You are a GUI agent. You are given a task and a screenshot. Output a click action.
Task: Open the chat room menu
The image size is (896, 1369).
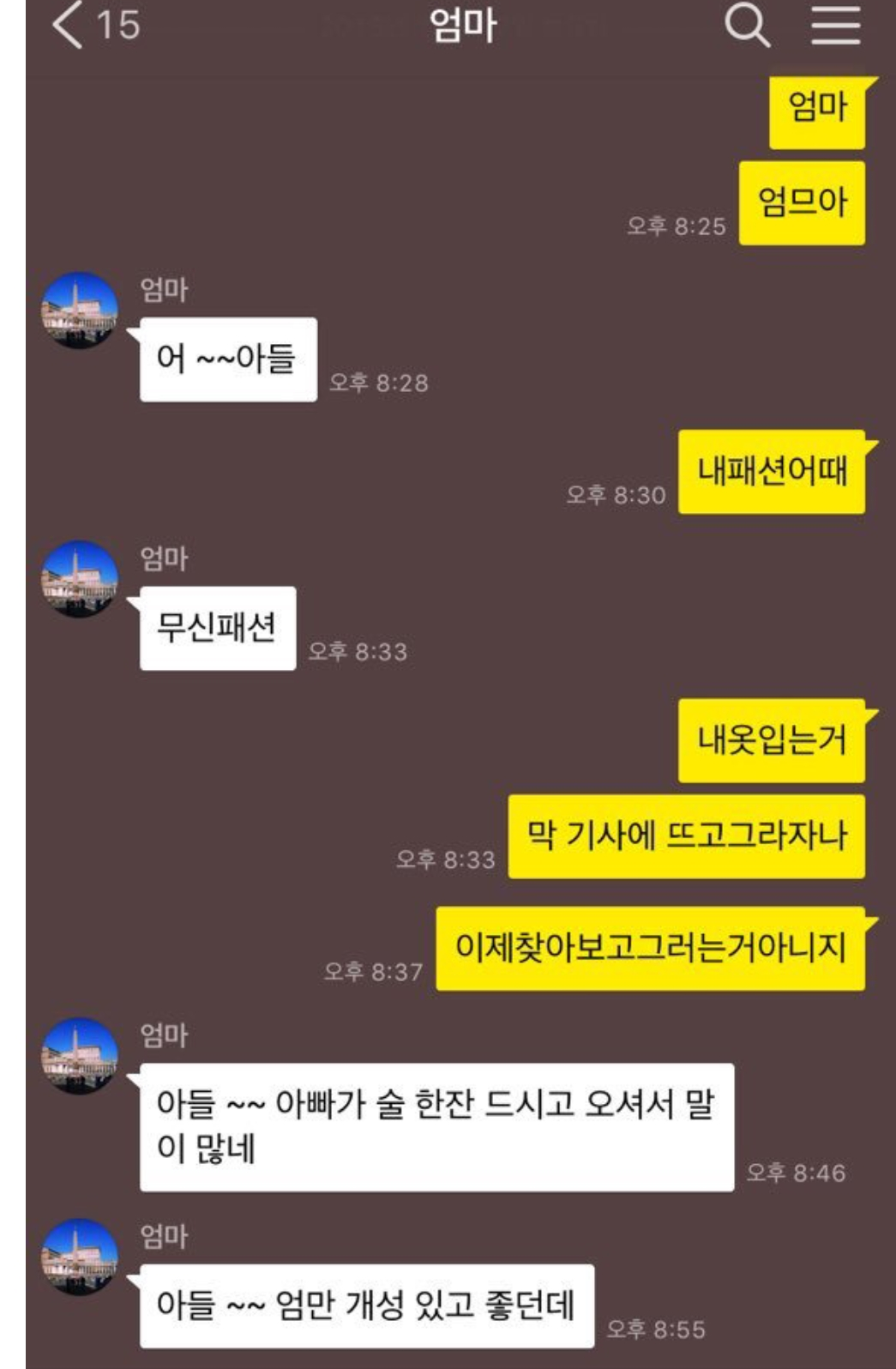click(835, 24)
